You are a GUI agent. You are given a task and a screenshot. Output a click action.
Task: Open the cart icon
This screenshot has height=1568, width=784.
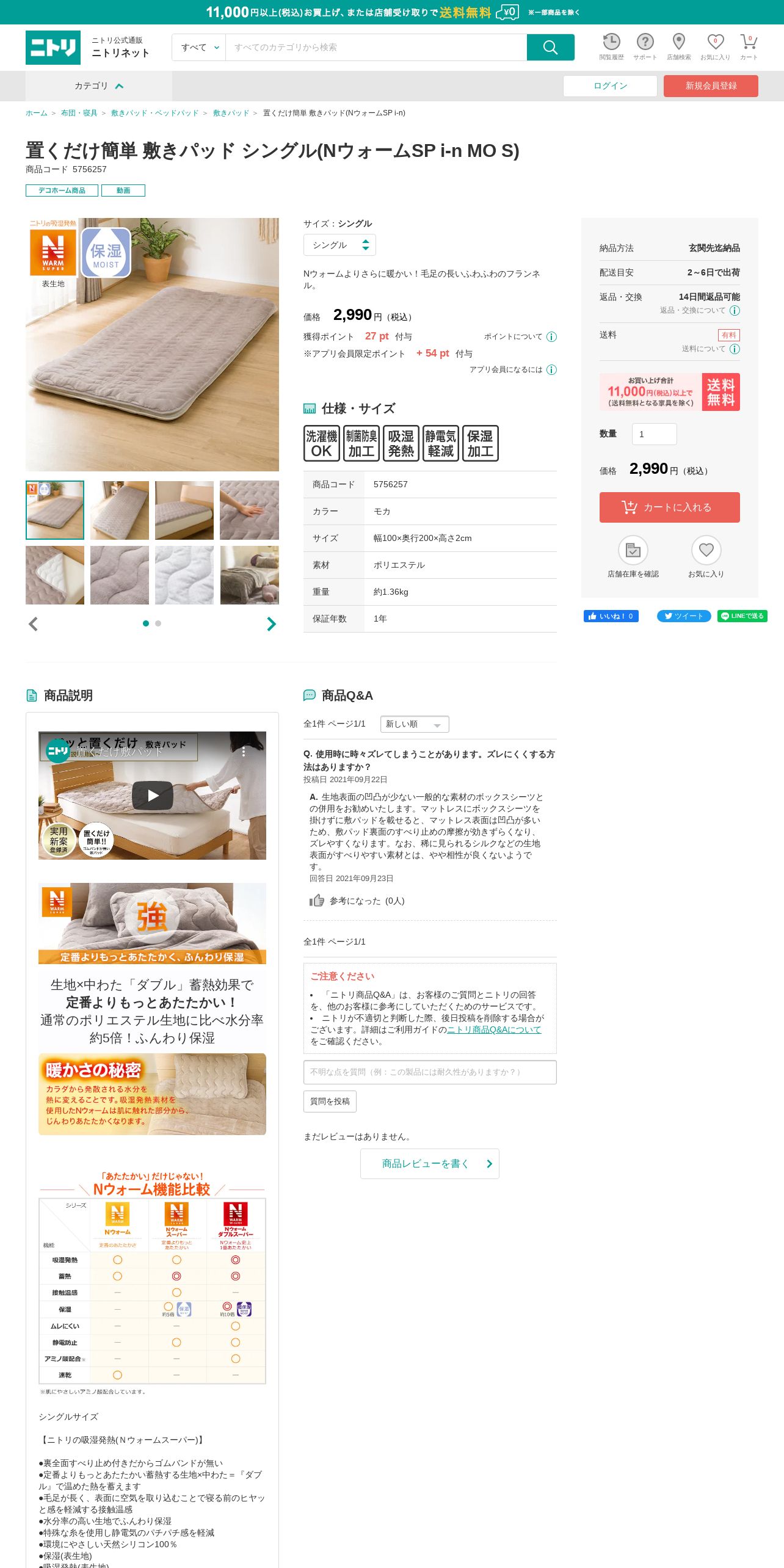point(749,47)
